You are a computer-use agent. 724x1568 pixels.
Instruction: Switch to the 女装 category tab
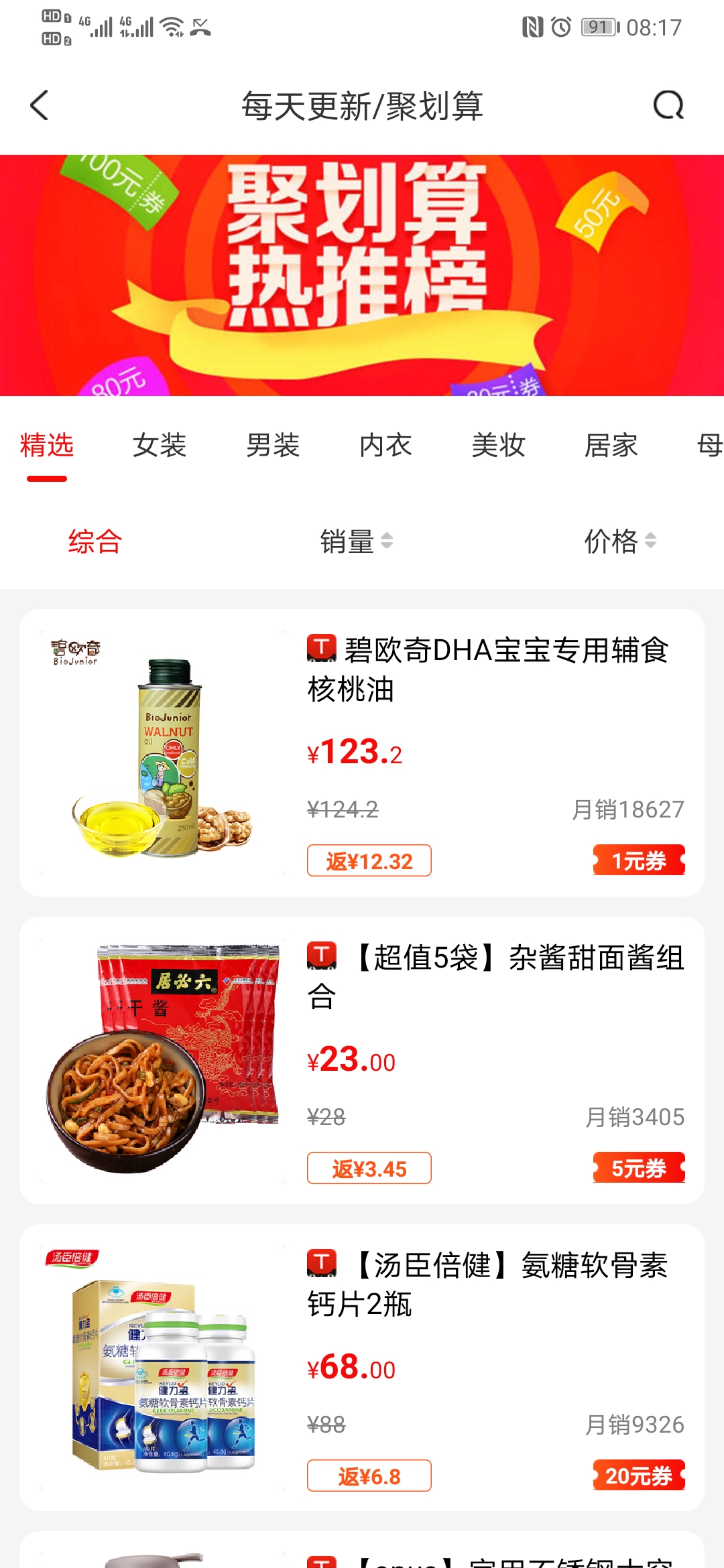[x=160, y=446]
